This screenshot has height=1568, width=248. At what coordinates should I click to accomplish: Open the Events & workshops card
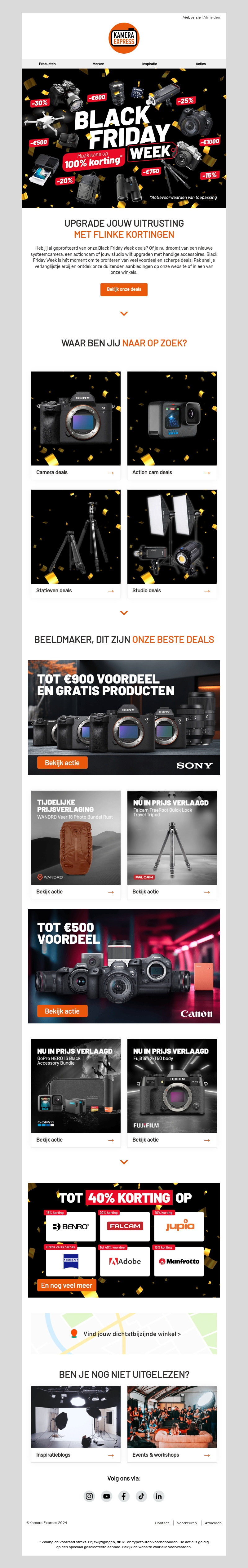pos(172,1455)
